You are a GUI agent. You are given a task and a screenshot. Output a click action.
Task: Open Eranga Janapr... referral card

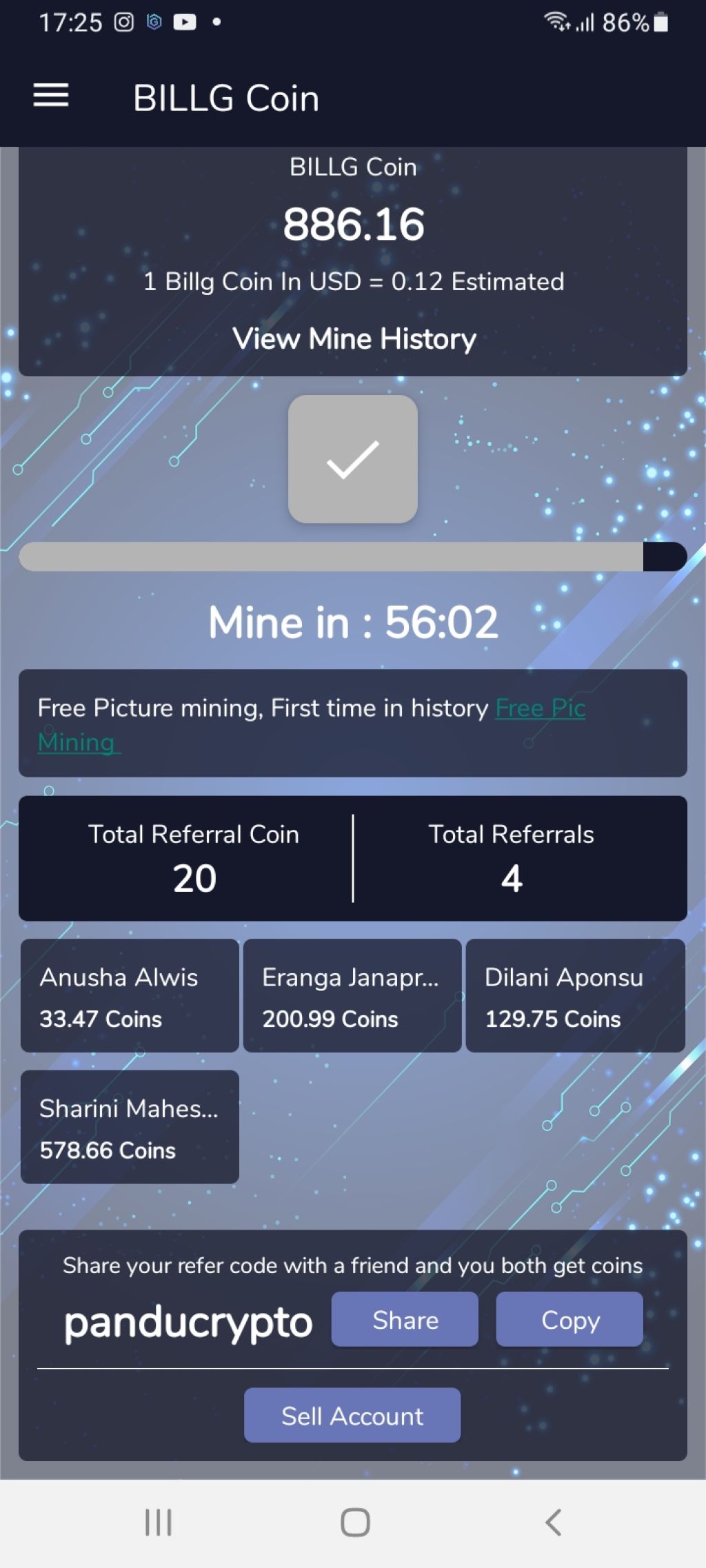tap(352, 995)
